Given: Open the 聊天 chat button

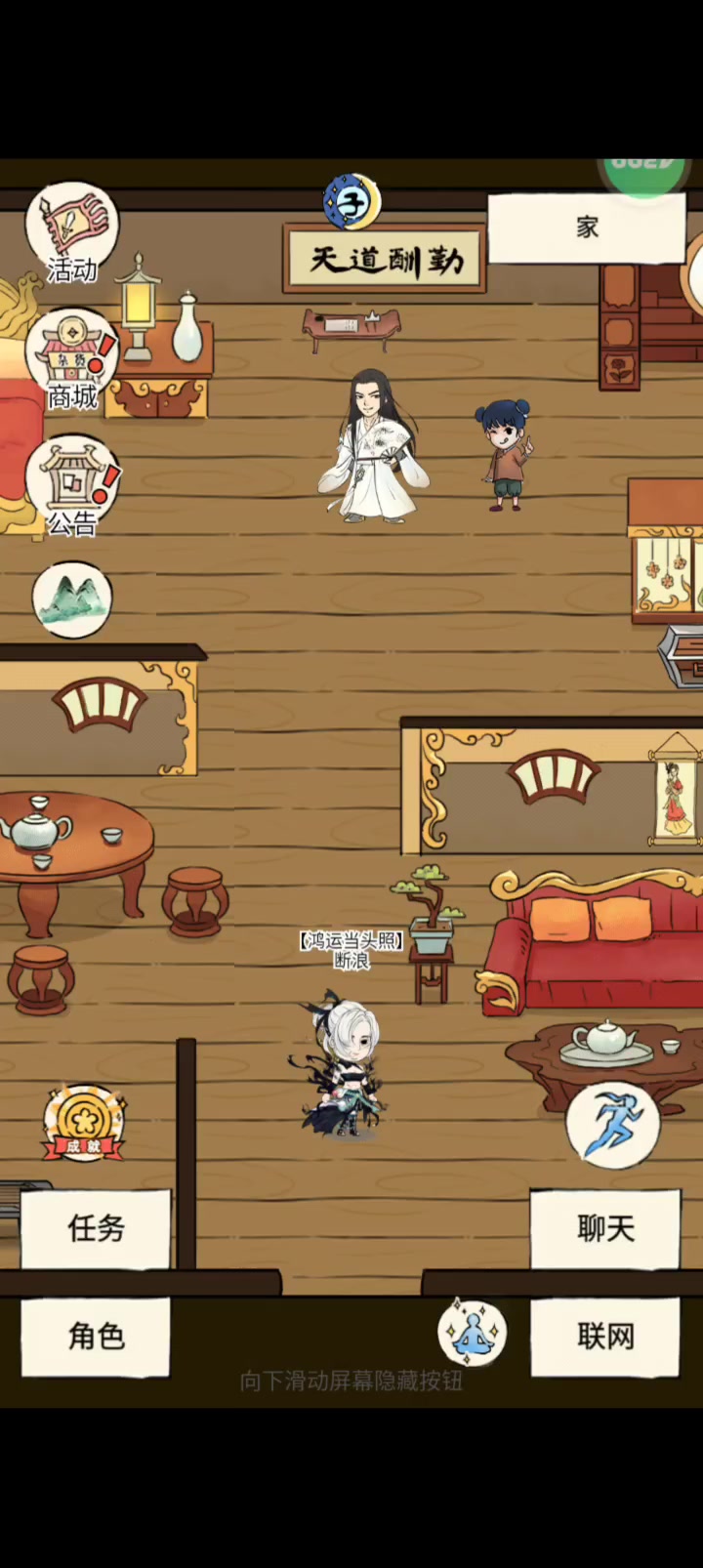Looking at the screenshot, I should pyautogui.click(x=605, y=1228).
